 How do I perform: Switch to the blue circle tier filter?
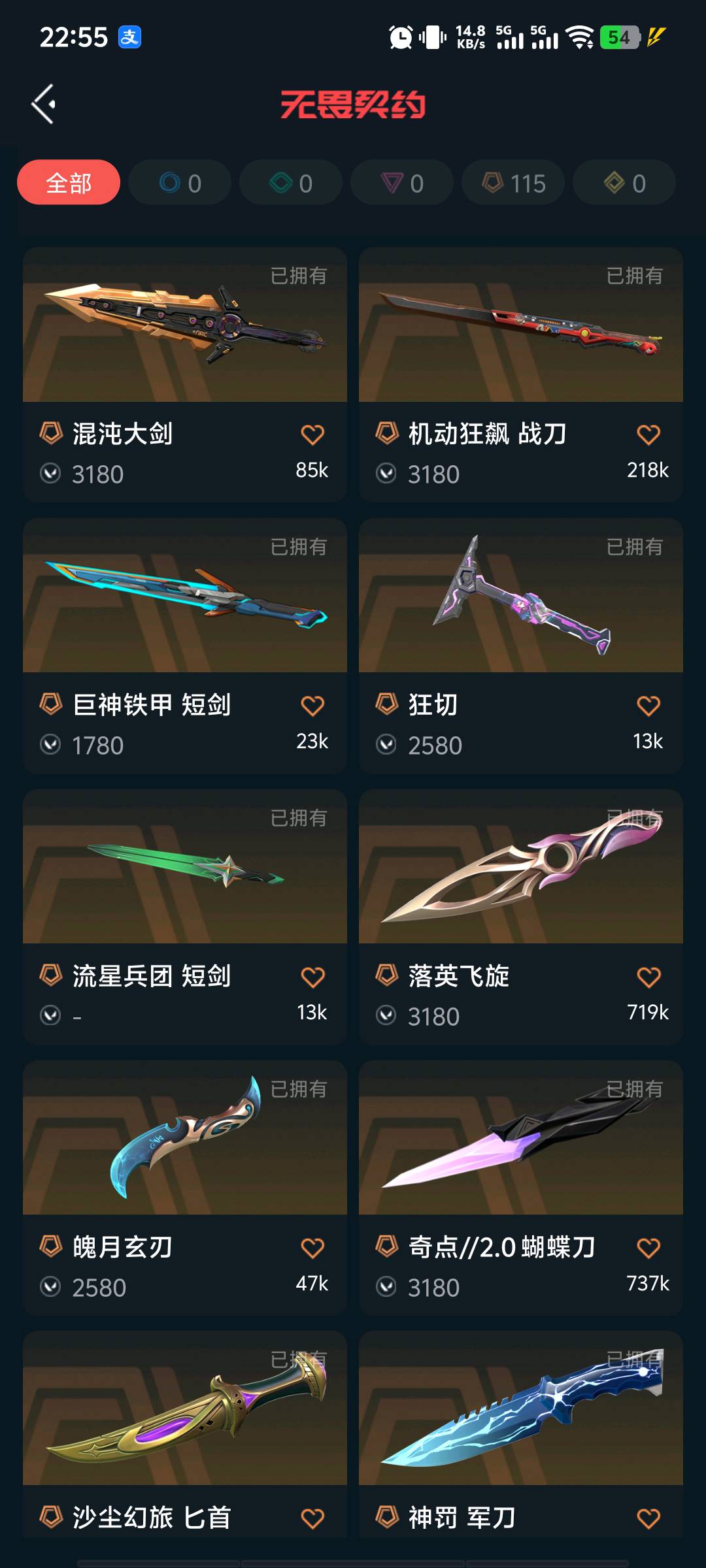[x=180, y=183]
